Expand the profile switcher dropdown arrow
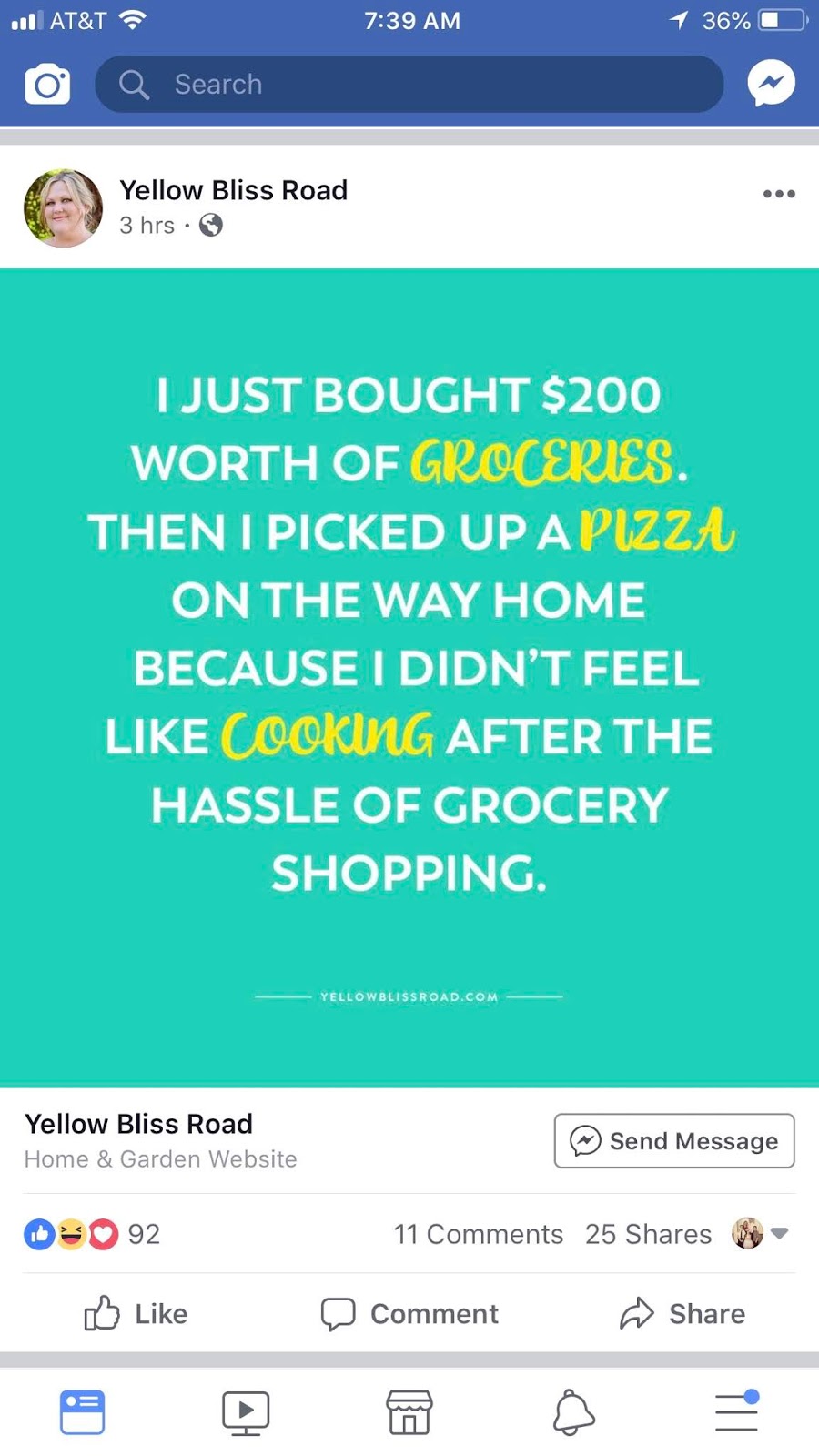 click(x=779, y=1234)
